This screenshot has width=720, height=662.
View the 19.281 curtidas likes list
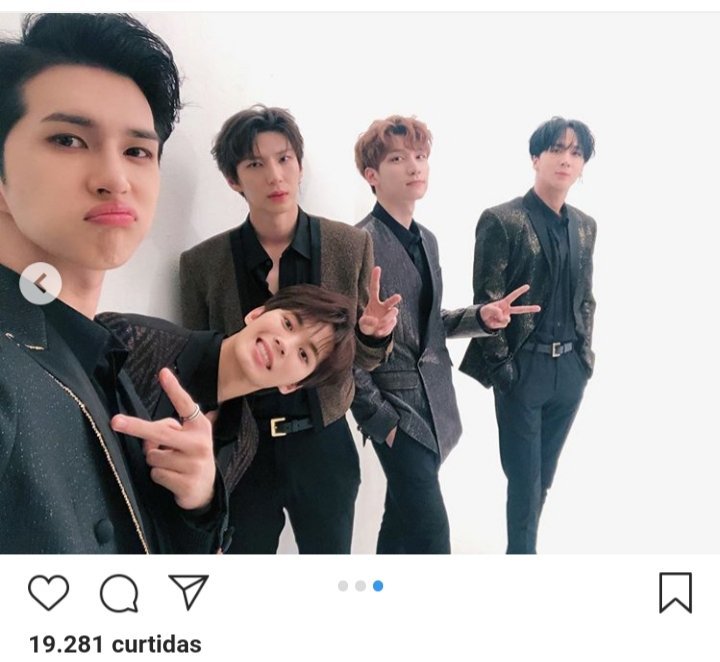tap(115, 644)
